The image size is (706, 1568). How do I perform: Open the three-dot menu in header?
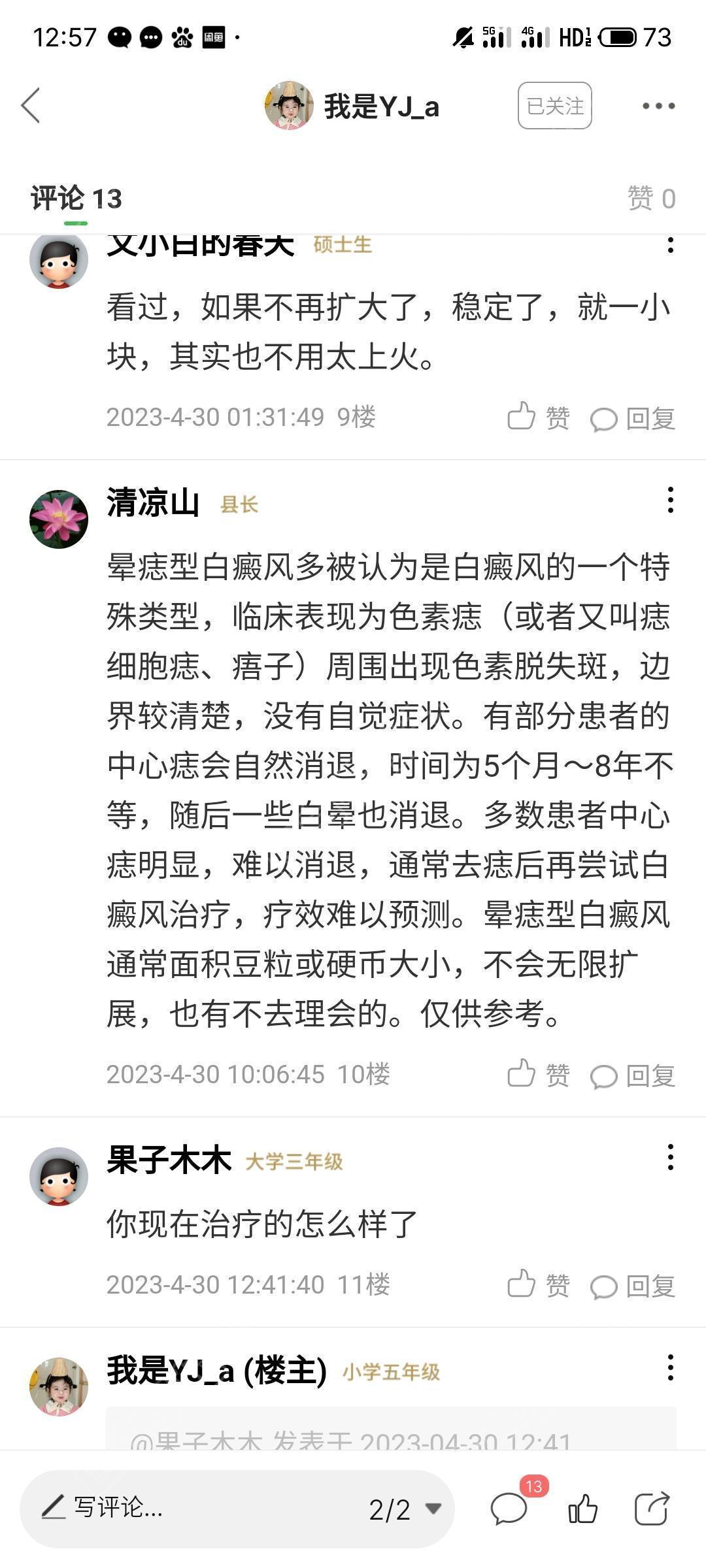pyautogui.click(x=658, y=106)
